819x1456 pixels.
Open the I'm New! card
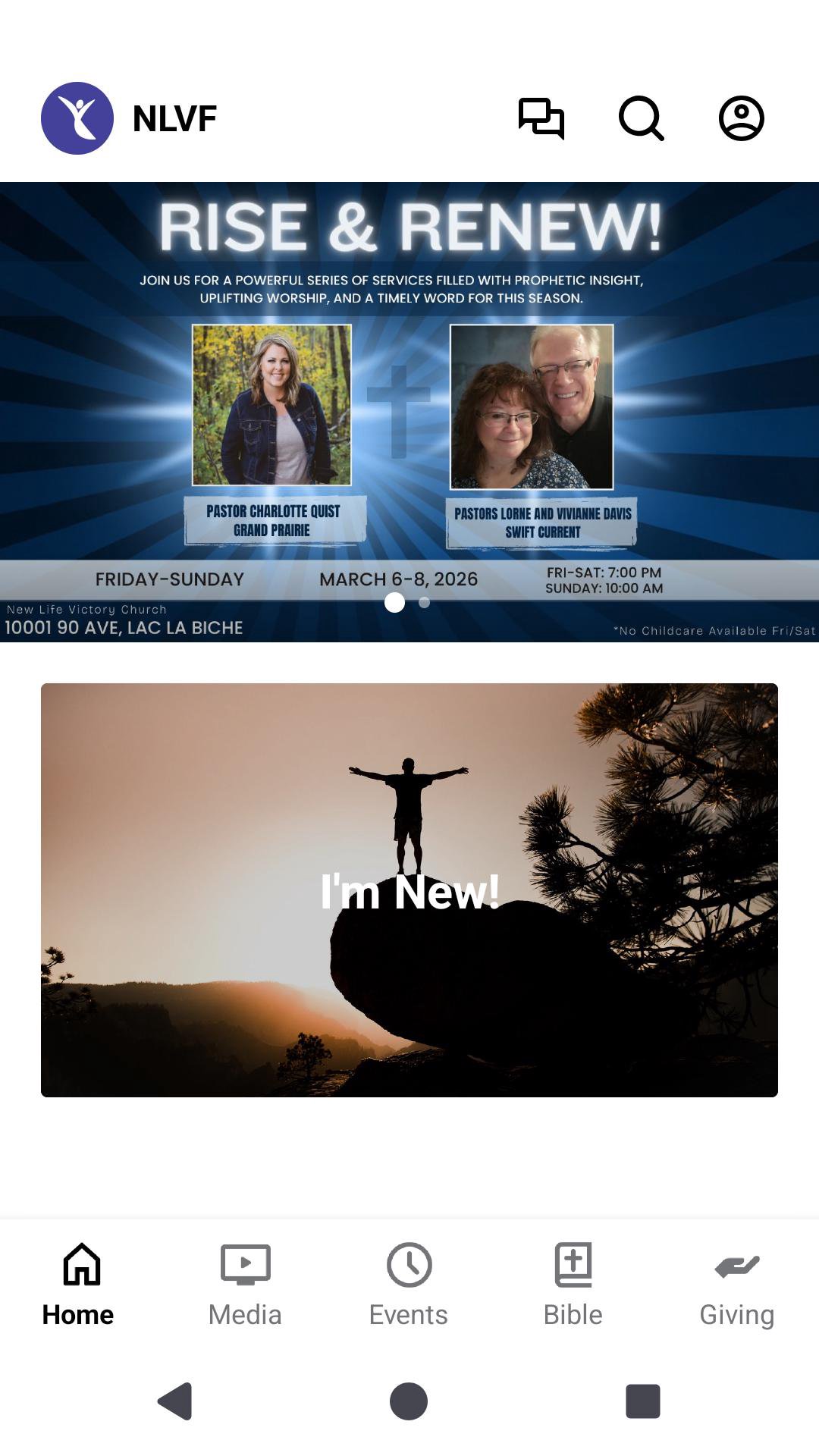click(x=409, y=890)
